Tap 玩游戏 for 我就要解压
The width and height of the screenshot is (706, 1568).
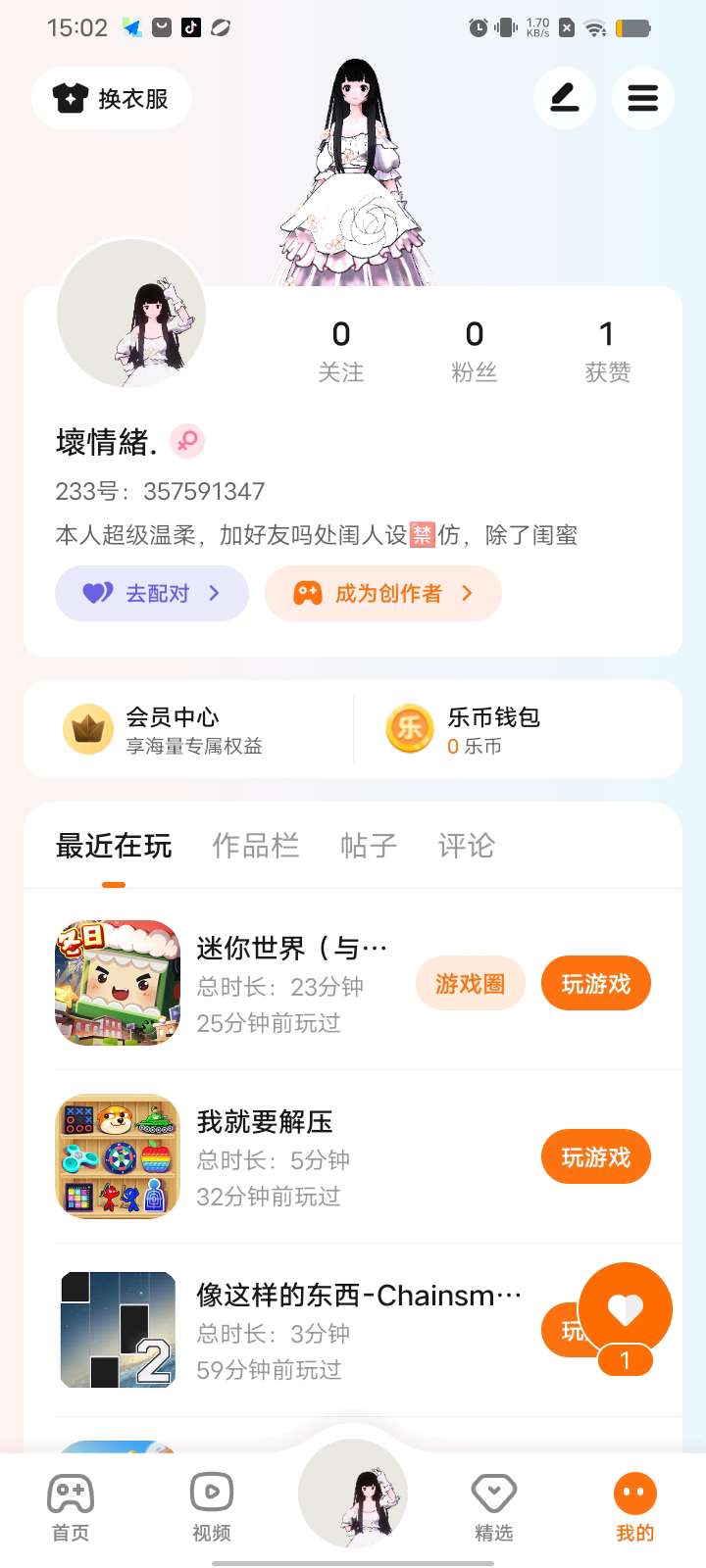click(596, 1157)
